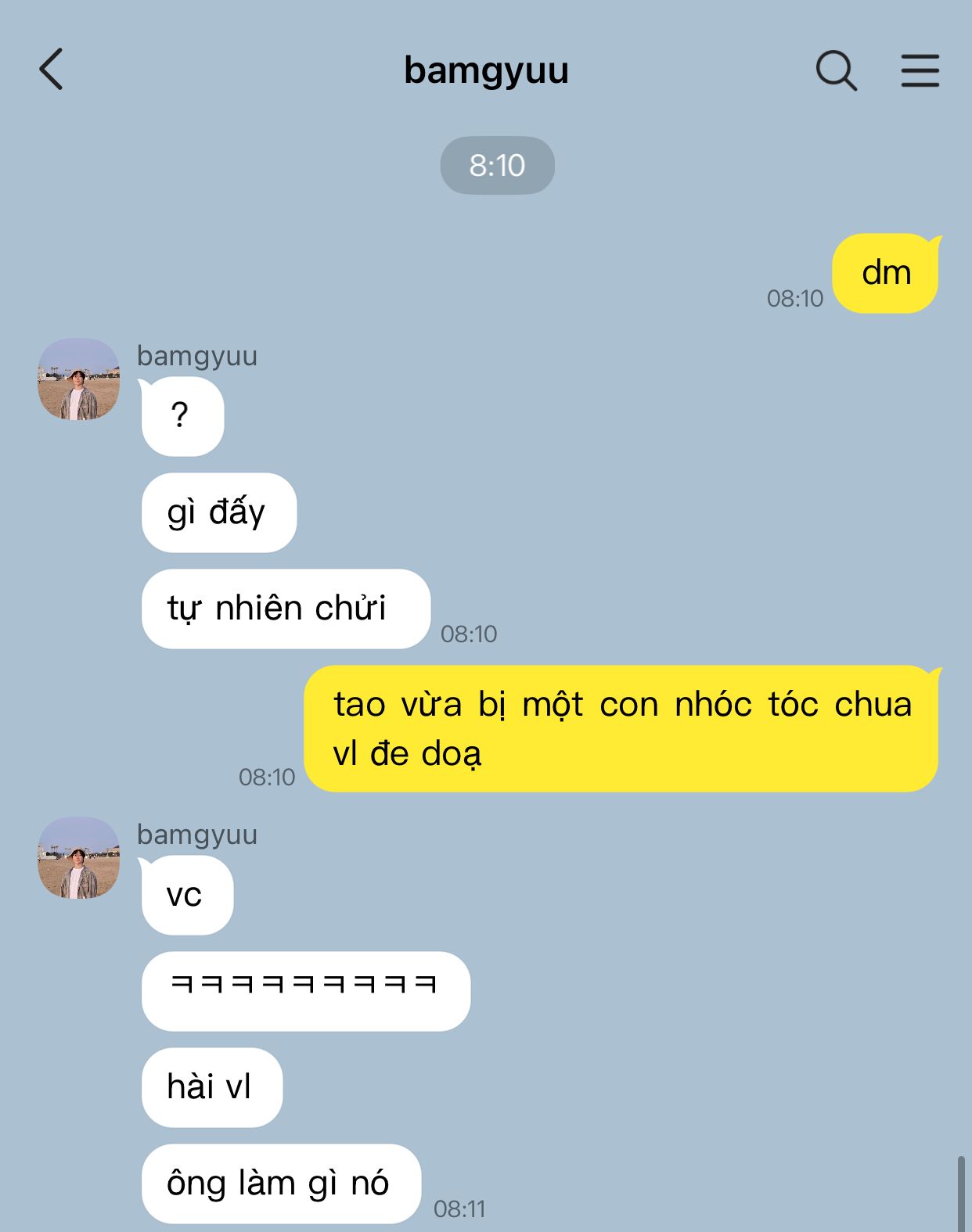The height and width of the screenshot is (1232, 972).
Task: Open bamgyuu's profile picture above "gì đấy"
Action: 79,379
